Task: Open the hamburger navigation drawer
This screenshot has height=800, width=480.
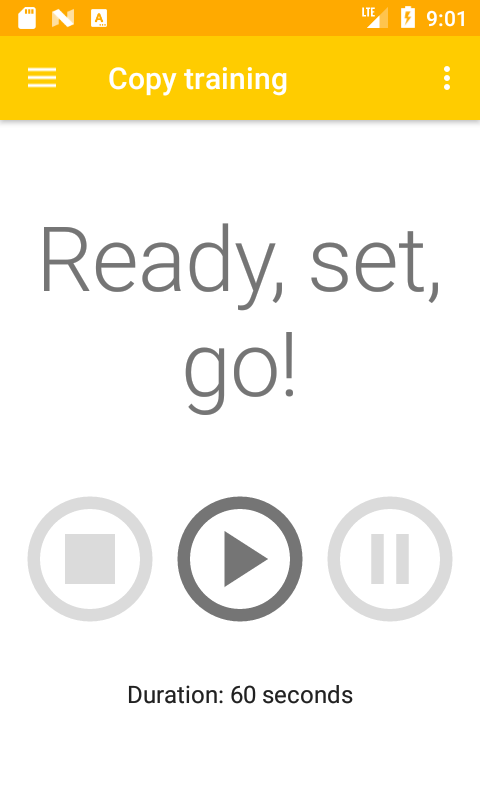Action: 42,78
